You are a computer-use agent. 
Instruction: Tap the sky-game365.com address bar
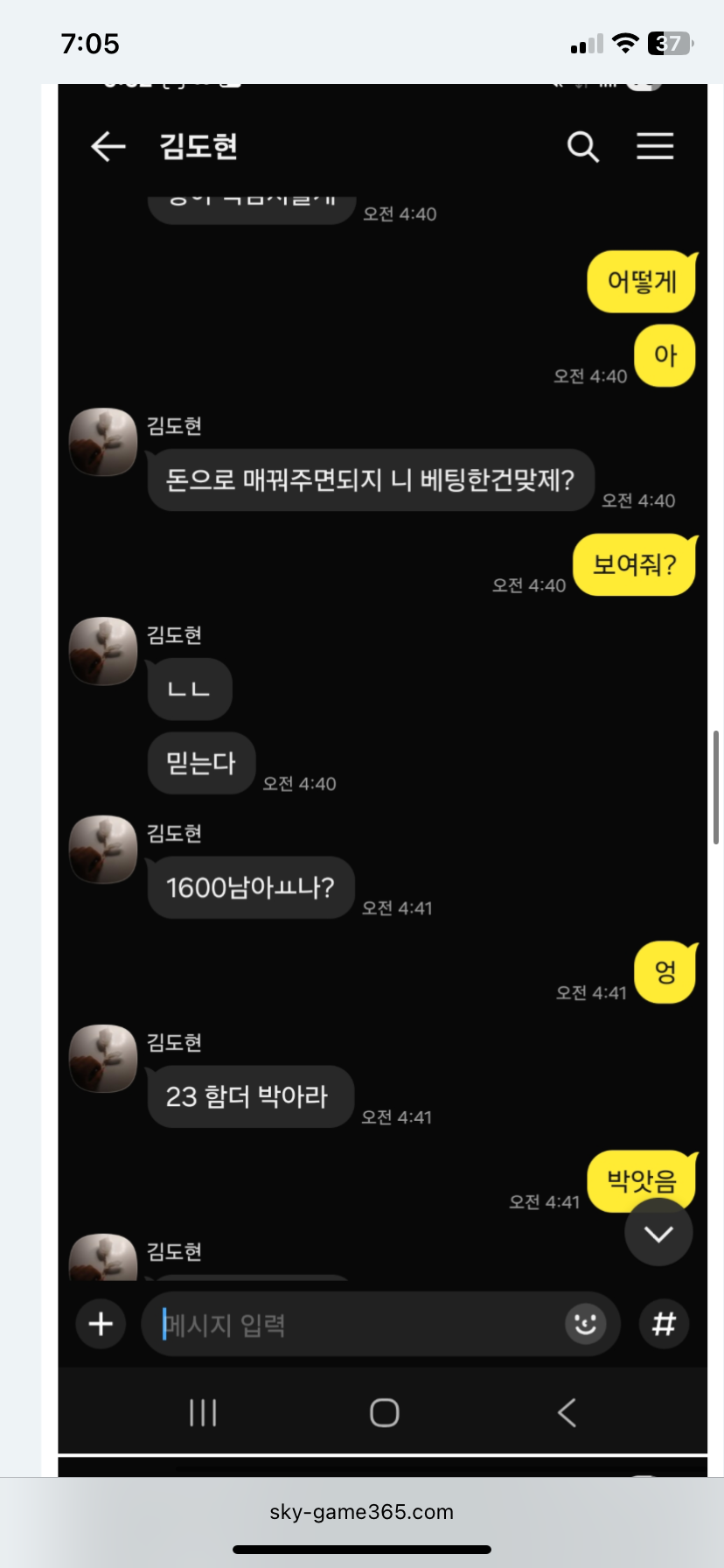pyautogui.click(x=361, y=1512)
